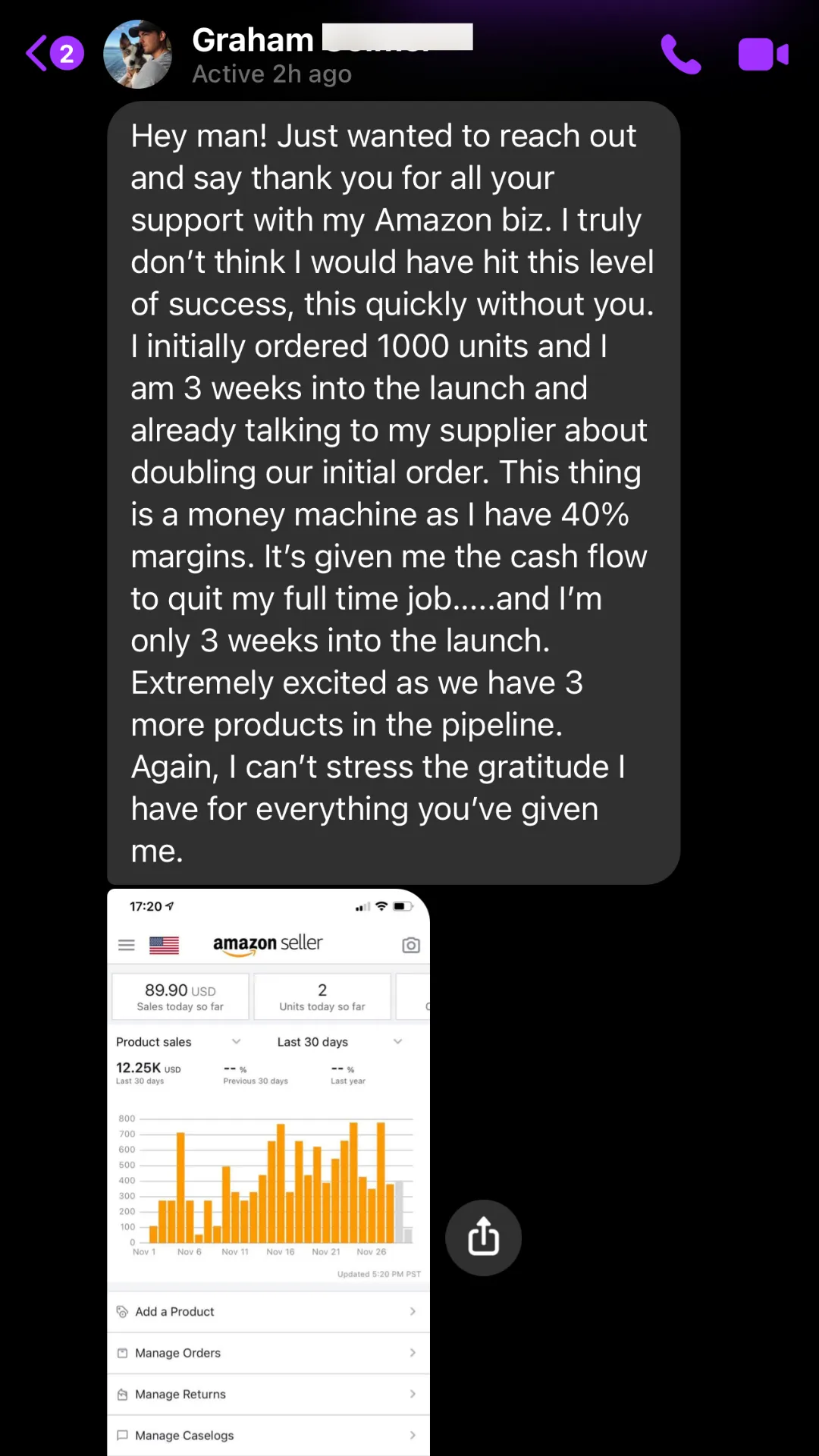Start a video call with Graham
The width and height of the screenshot is (819, 1456).
tap(763, 55)
